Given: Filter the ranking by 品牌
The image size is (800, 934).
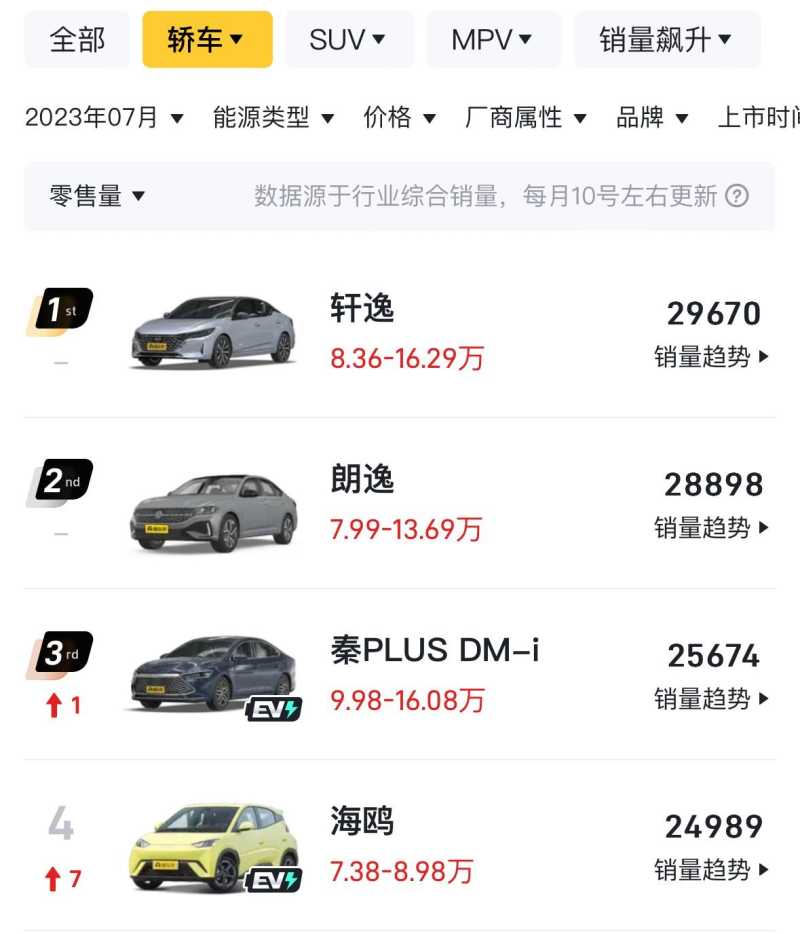Looking at the screenshot, I should (x=652, y=118).
